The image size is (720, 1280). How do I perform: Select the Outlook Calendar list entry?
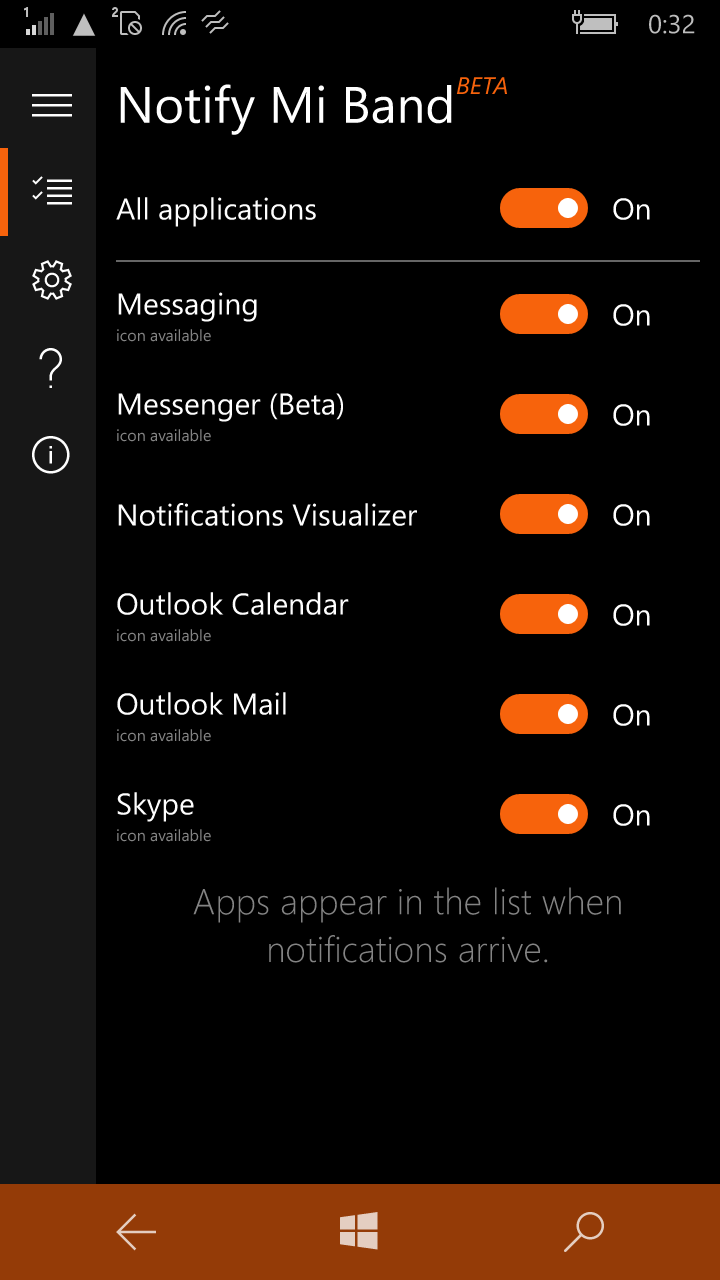(x=233, y=604)
